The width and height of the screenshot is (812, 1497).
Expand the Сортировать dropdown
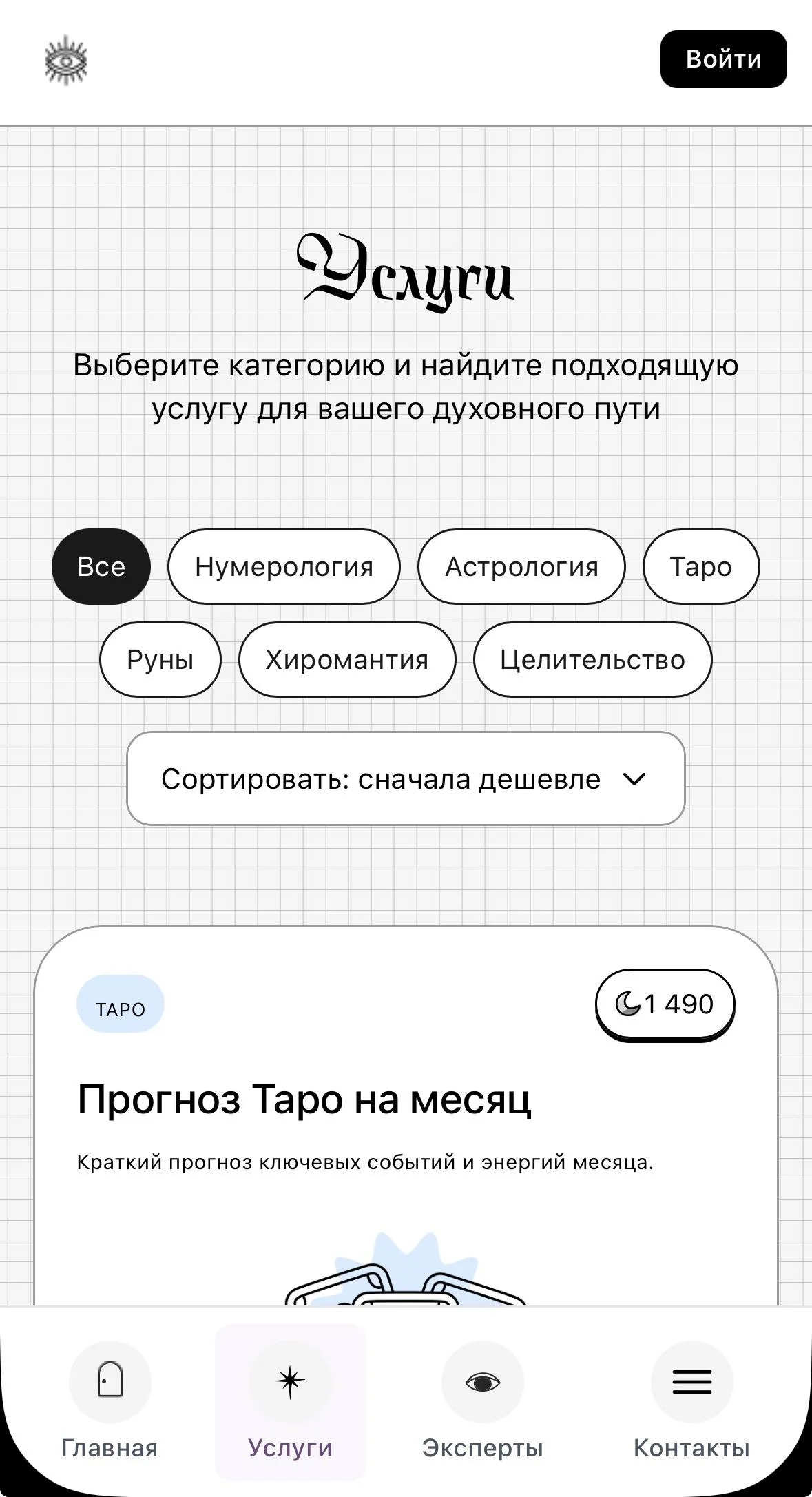click(406, 778)
